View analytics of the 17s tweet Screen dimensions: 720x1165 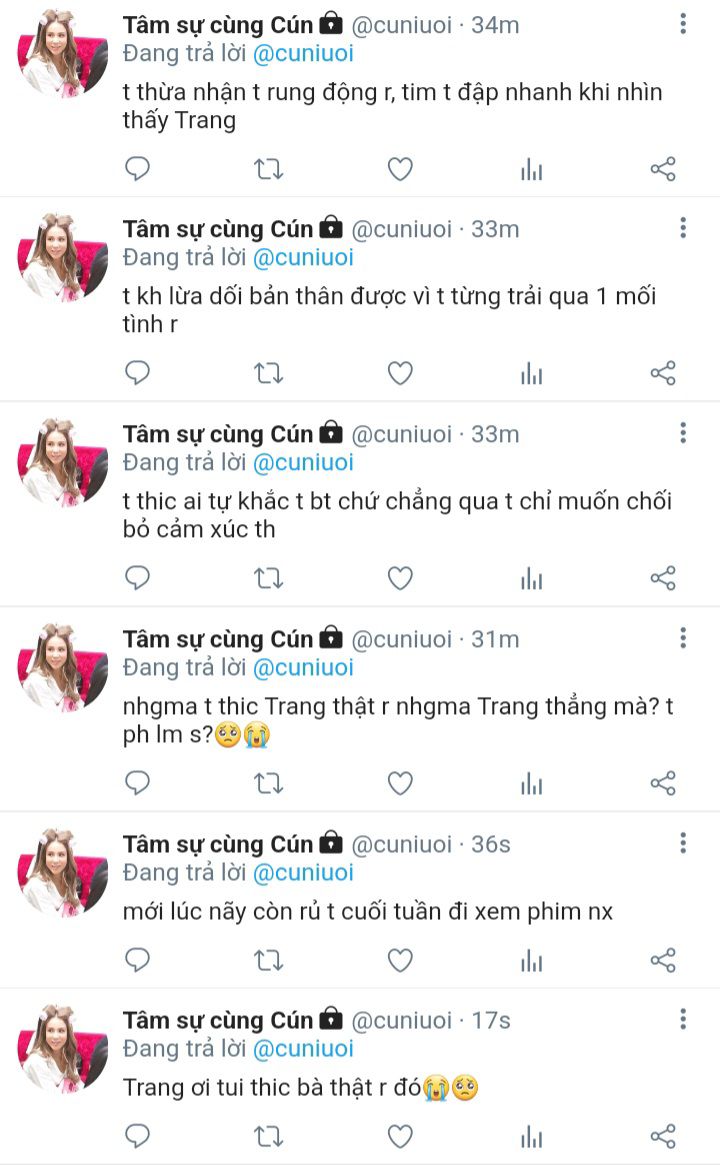531,1136
